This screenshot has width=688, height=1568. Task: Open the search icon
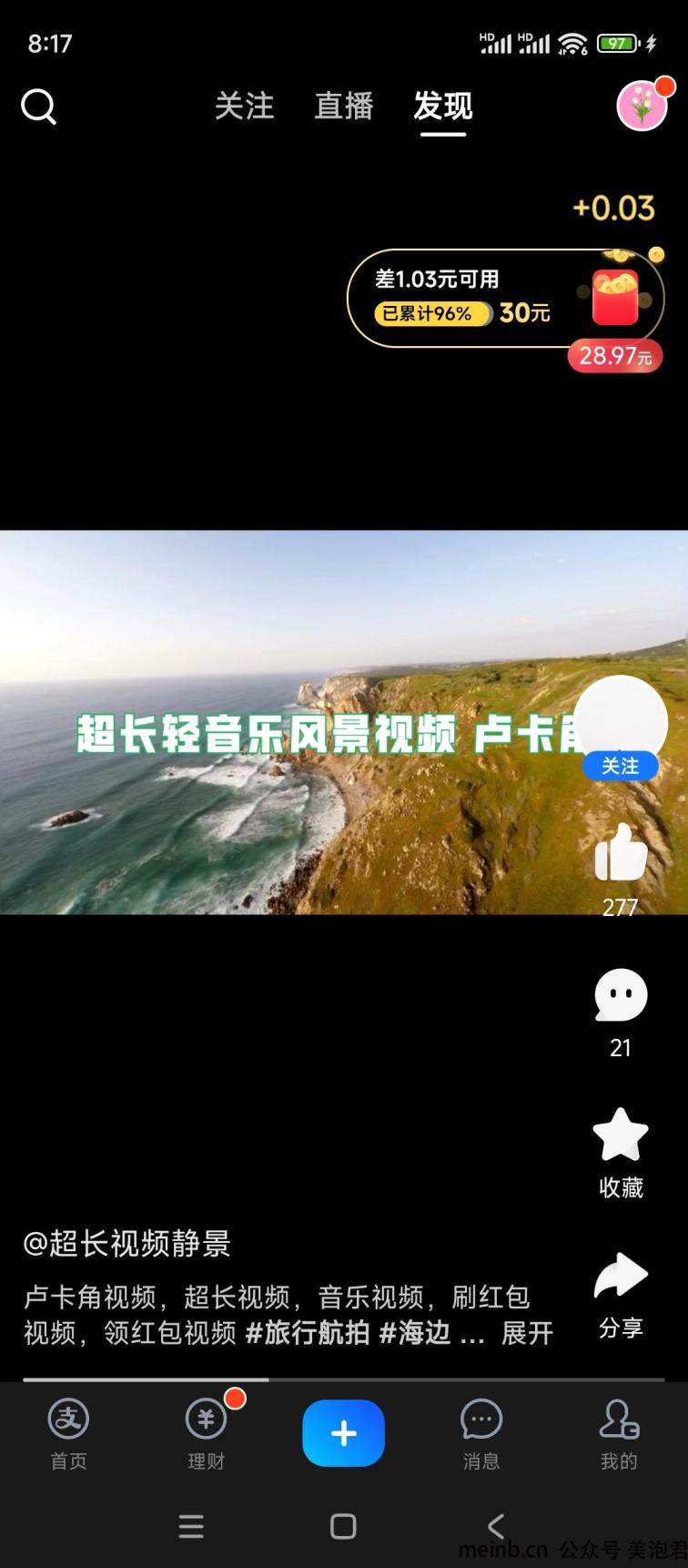[x=38, y=107]
